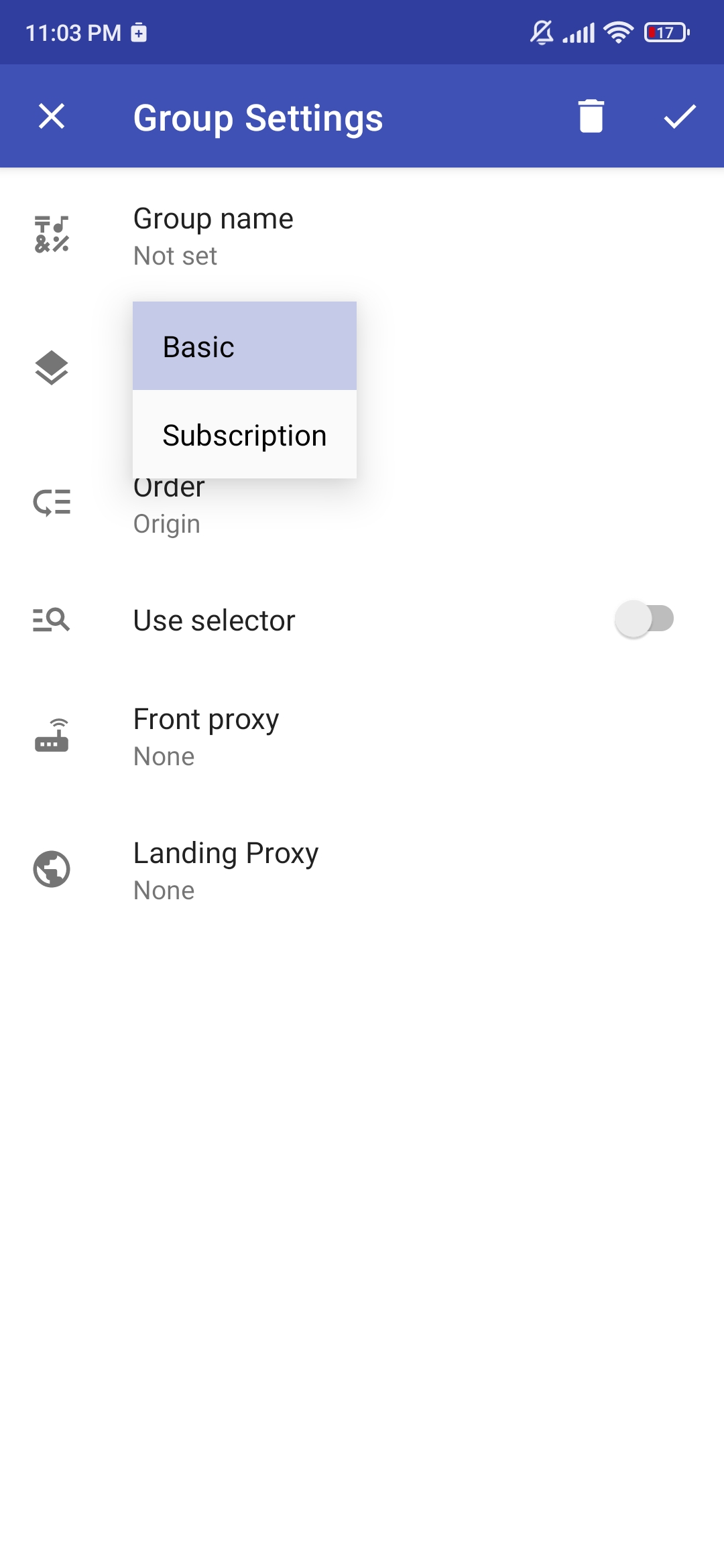Tap the checkmark to save group settings
This screenshot has width=724, height=1568.
tap(680, 116)
